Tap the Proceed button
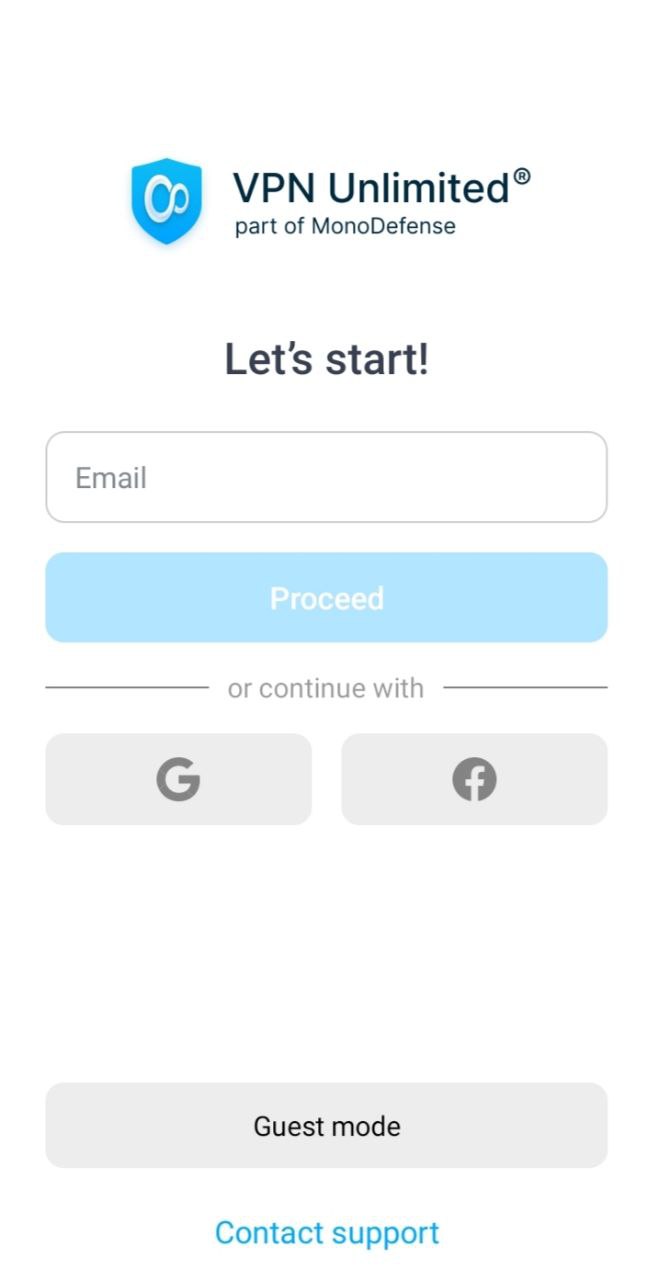This screenshot has width=657, height=1280. point(326,597)
